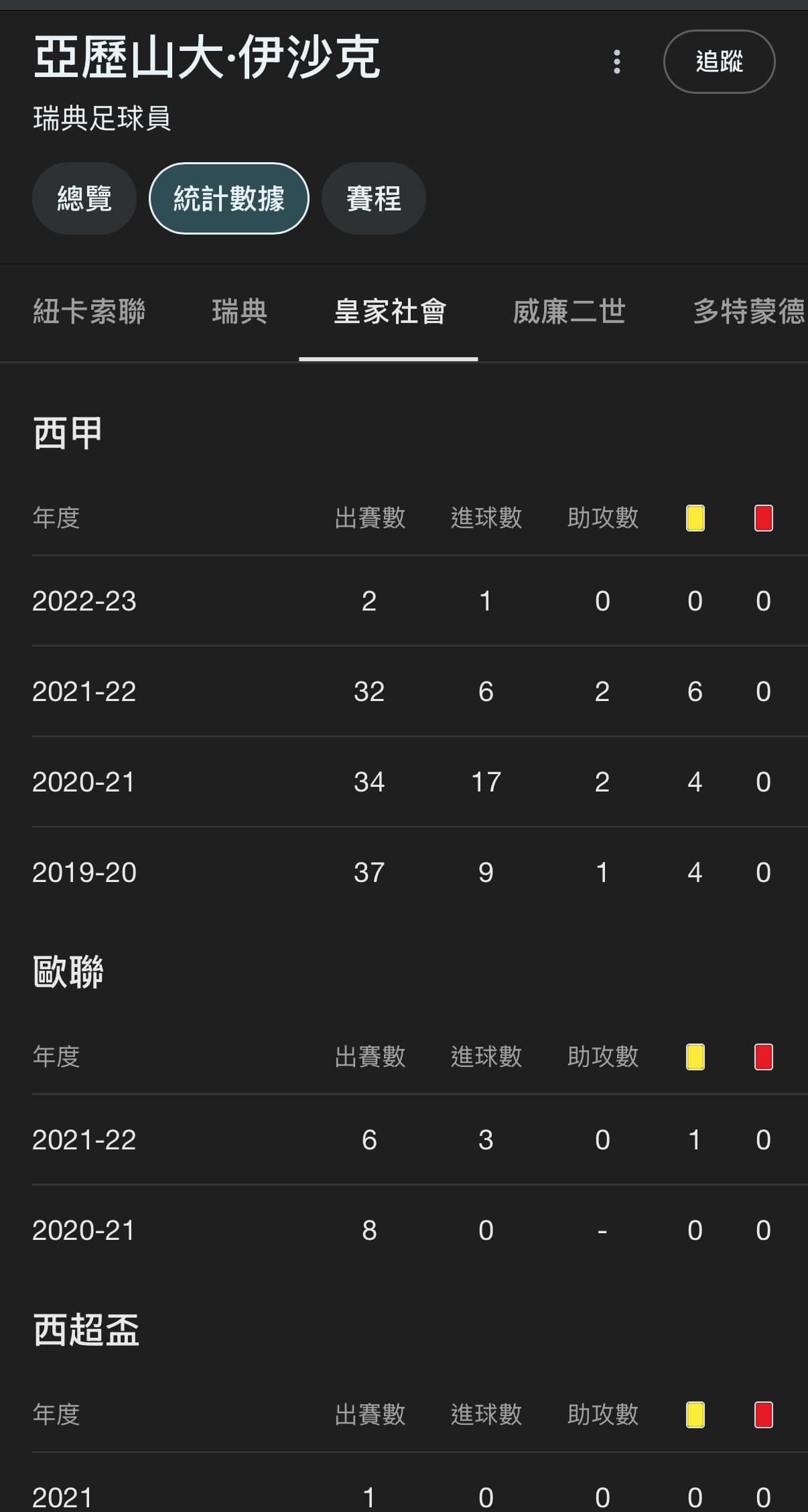Select the 皇家社會 team tab
The height and width of the screenshot is (1512, 808).
click(389, 312)
